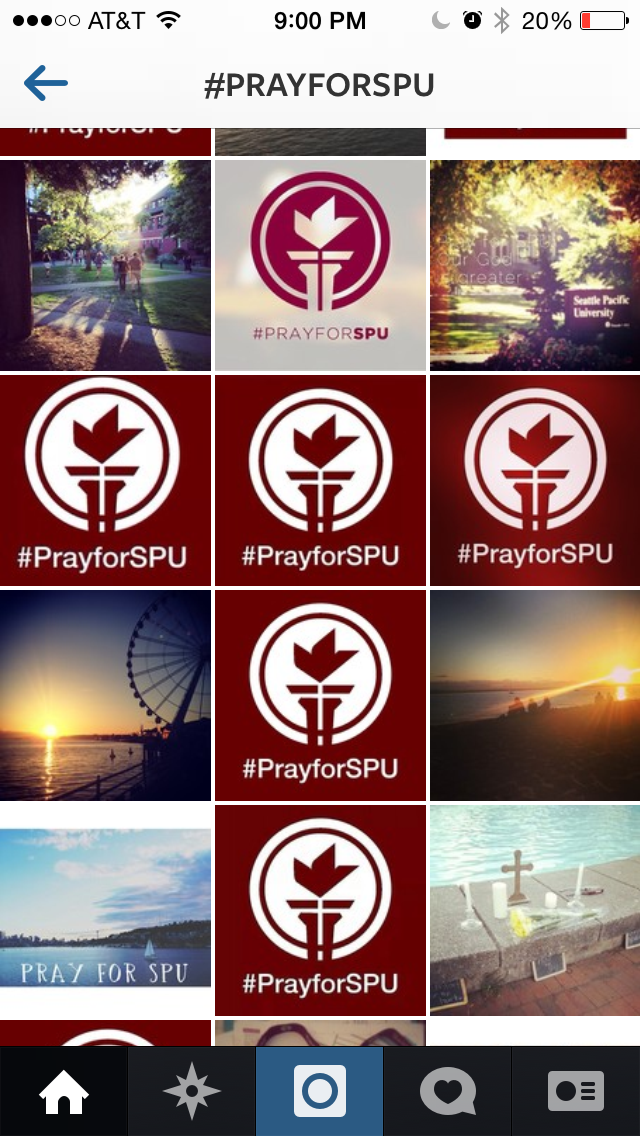
Task: Open the Explore tab with the compass star
Action: [x=191, y=1091]
